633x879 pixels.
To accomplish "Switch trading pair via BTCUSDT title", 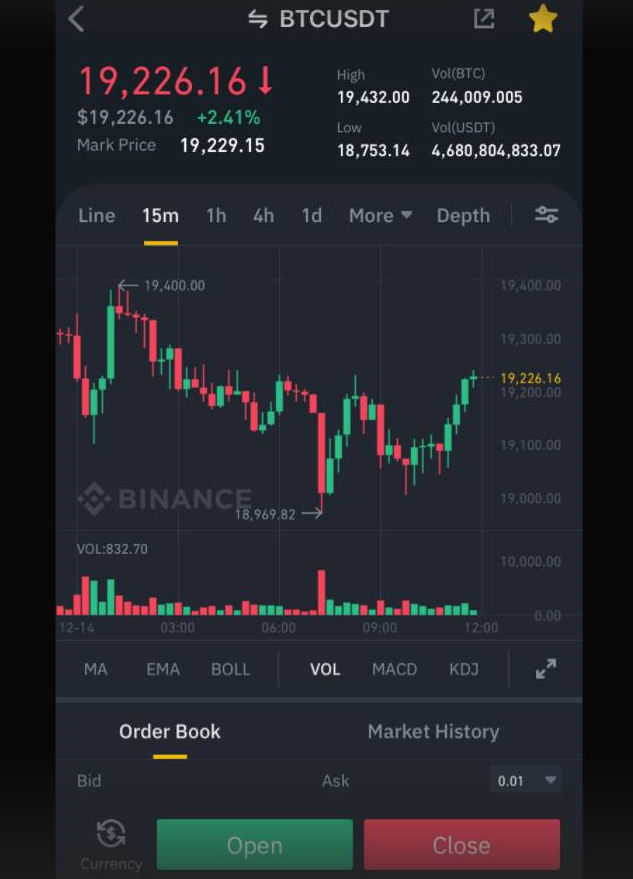I will (x=318, y=19).
